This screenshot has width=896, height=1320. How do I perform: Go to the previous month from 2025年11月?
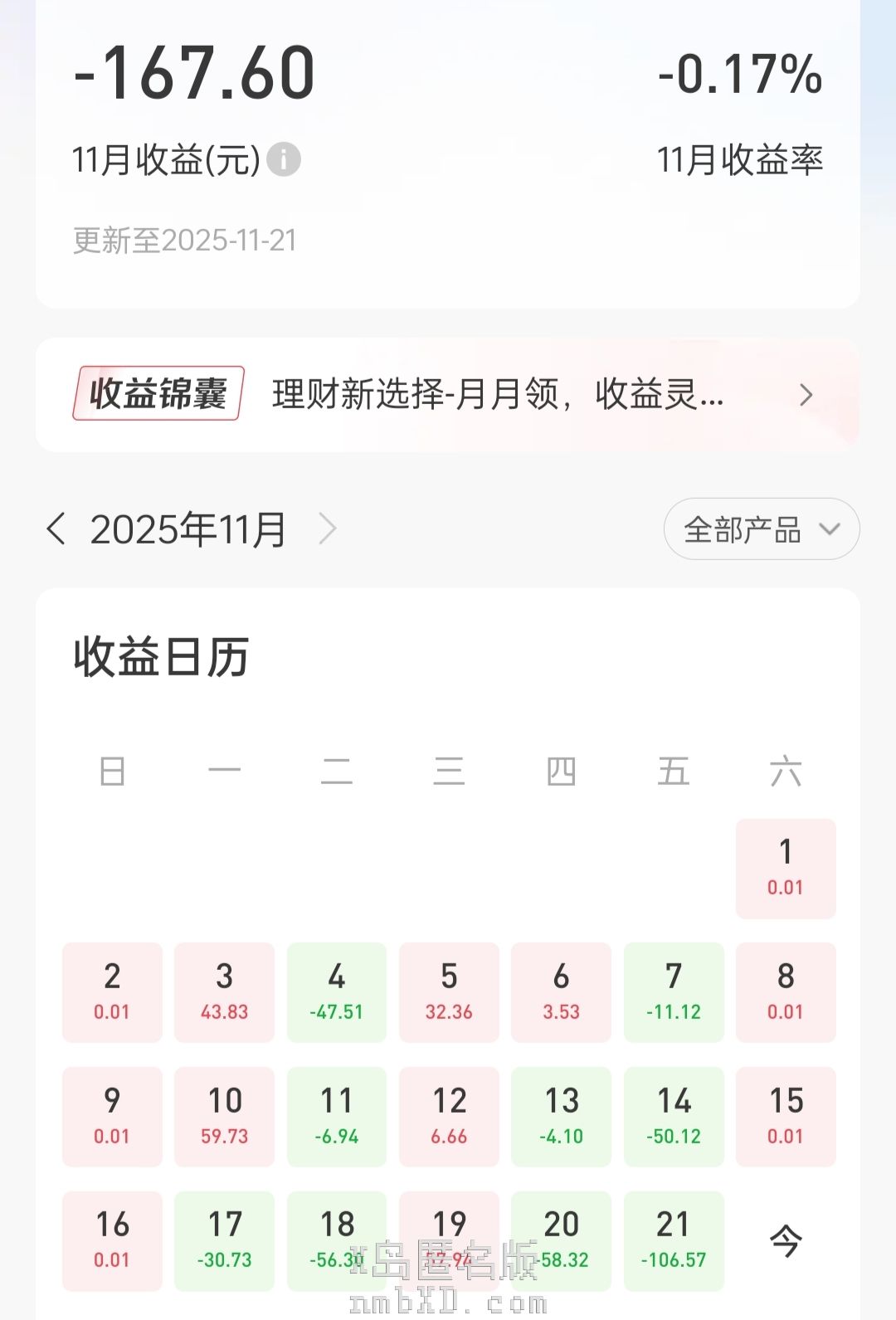[x=56, y=528]
